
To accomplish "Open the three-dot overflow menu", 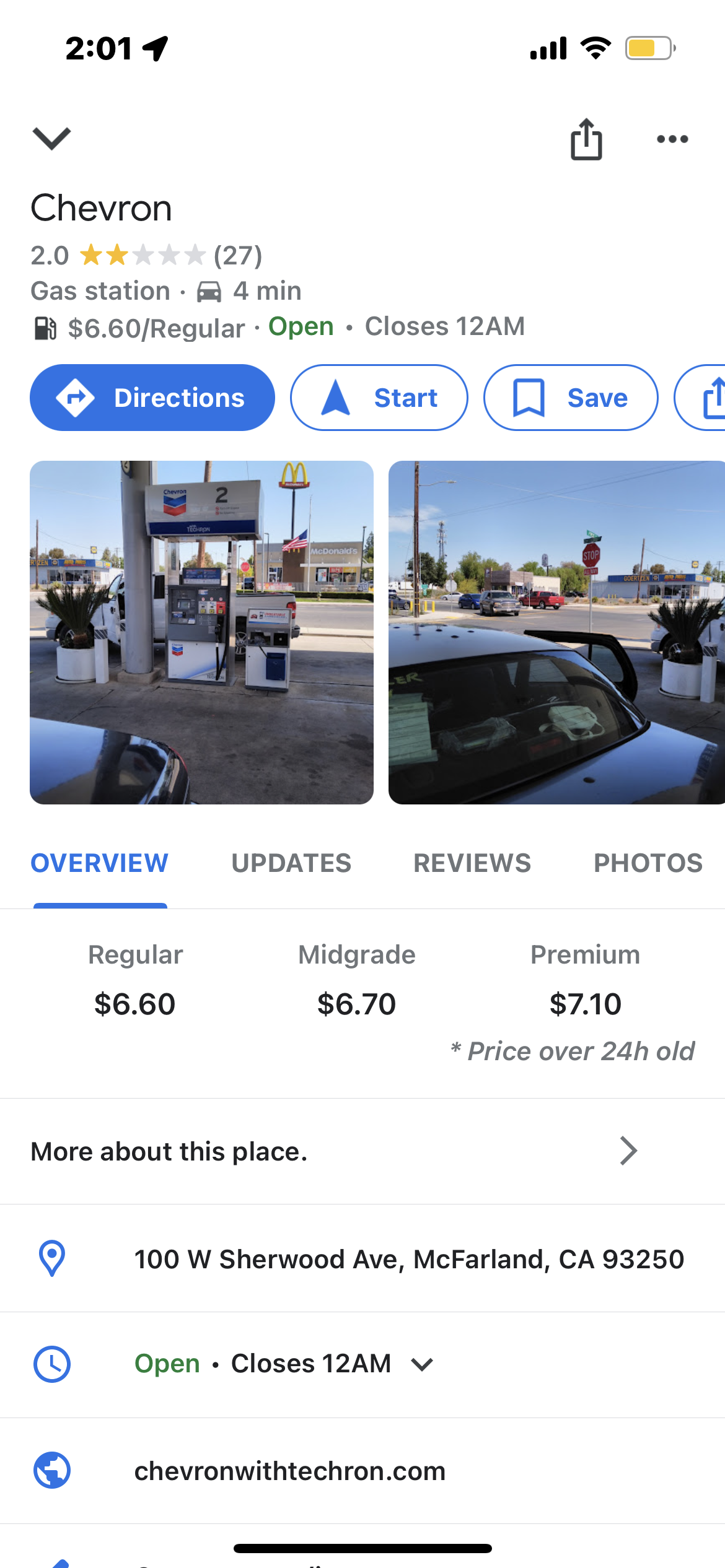I will (x=672, y=139).
